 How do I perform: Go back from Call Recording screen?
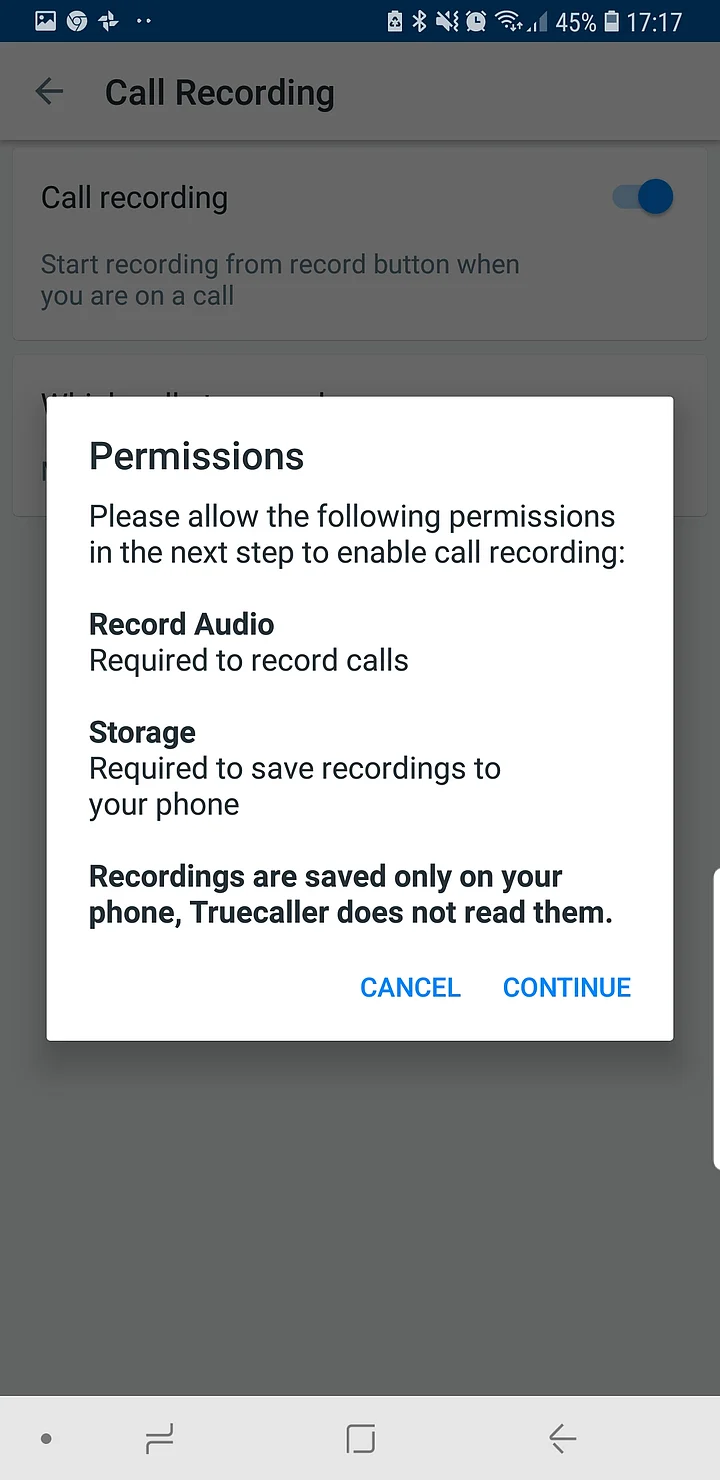(x=49, y=92)
